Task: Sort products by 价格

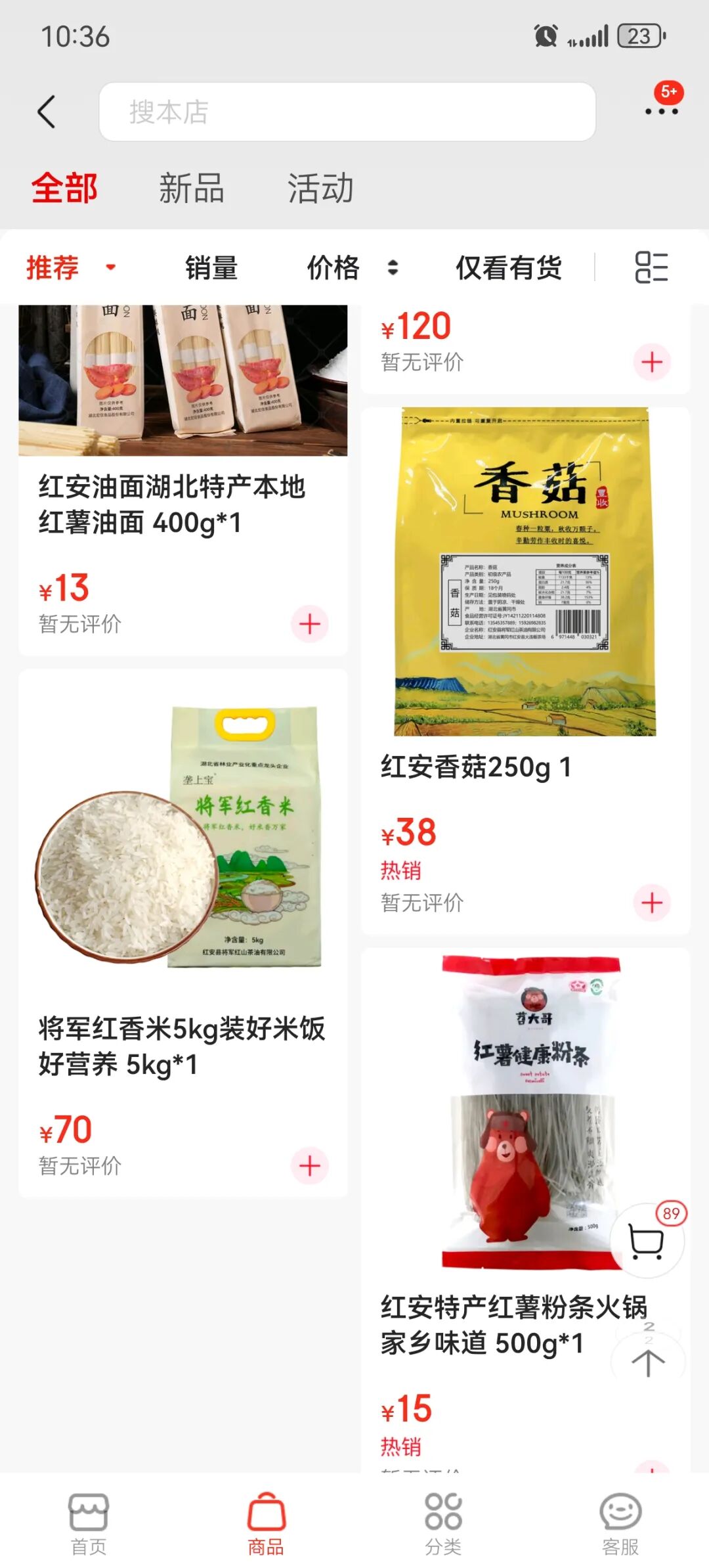Action: (352, 267)
